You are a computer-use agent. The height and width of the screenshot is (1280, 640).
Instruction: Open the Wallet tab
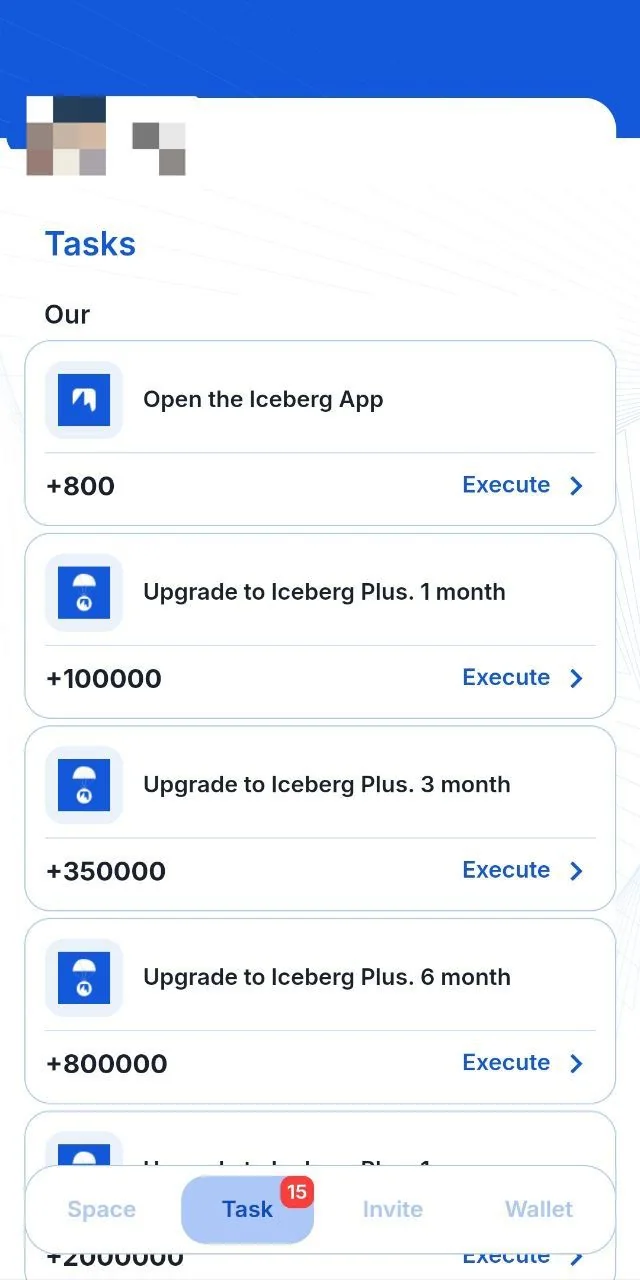[x=539, y=1210]
